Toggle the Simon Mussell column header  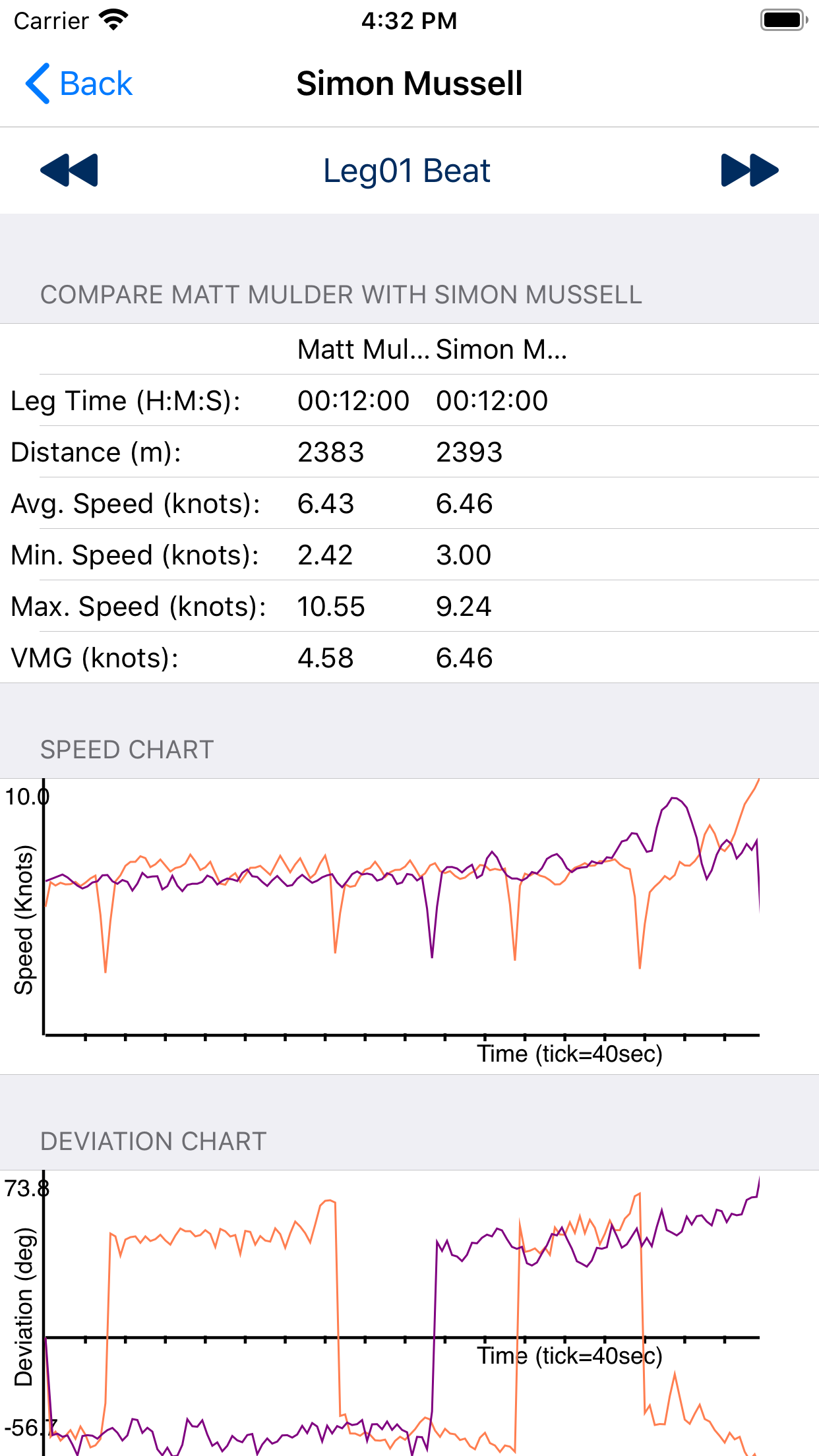[504, 348]
